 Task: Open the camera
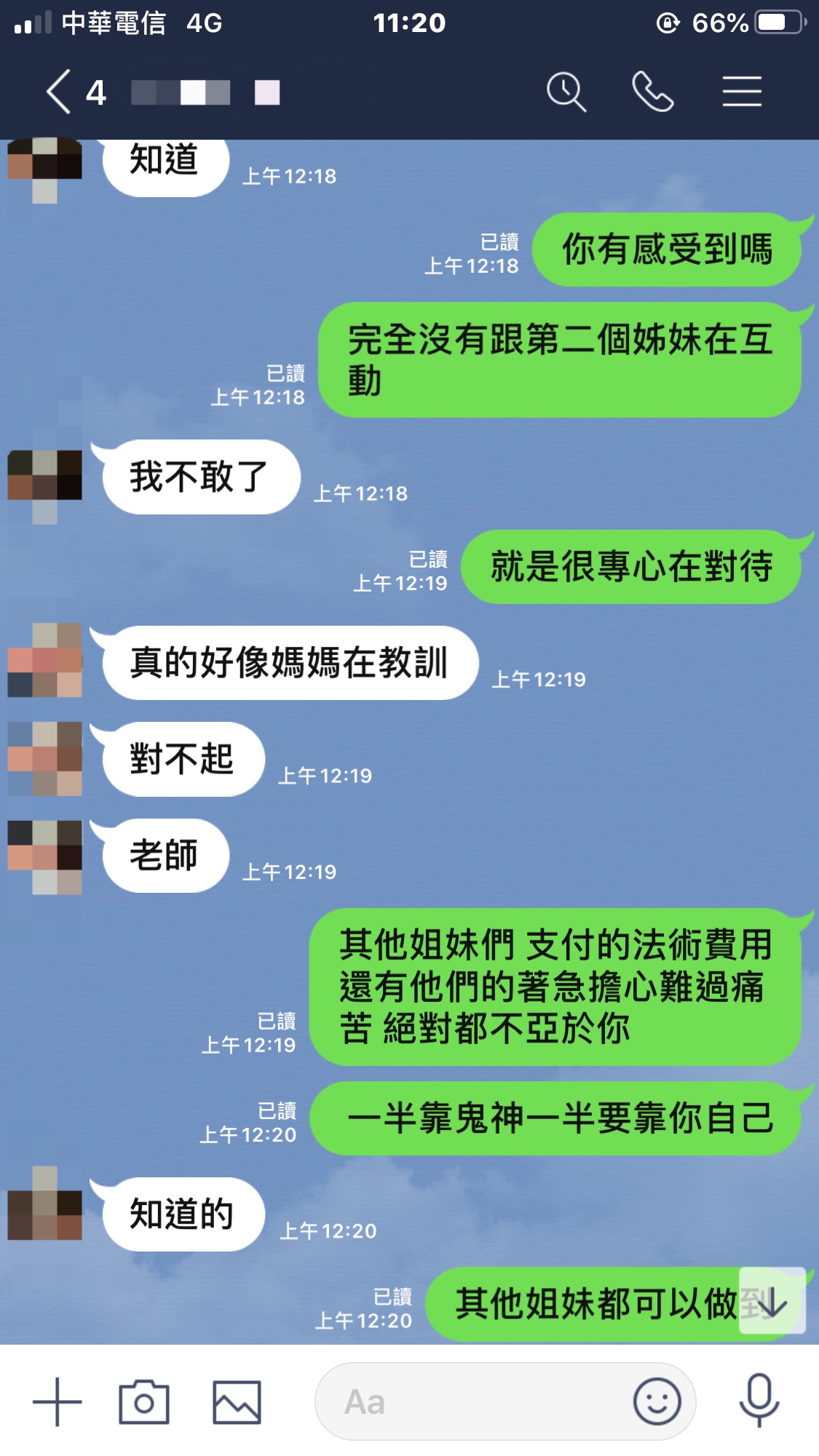(x=144, y=1401)
